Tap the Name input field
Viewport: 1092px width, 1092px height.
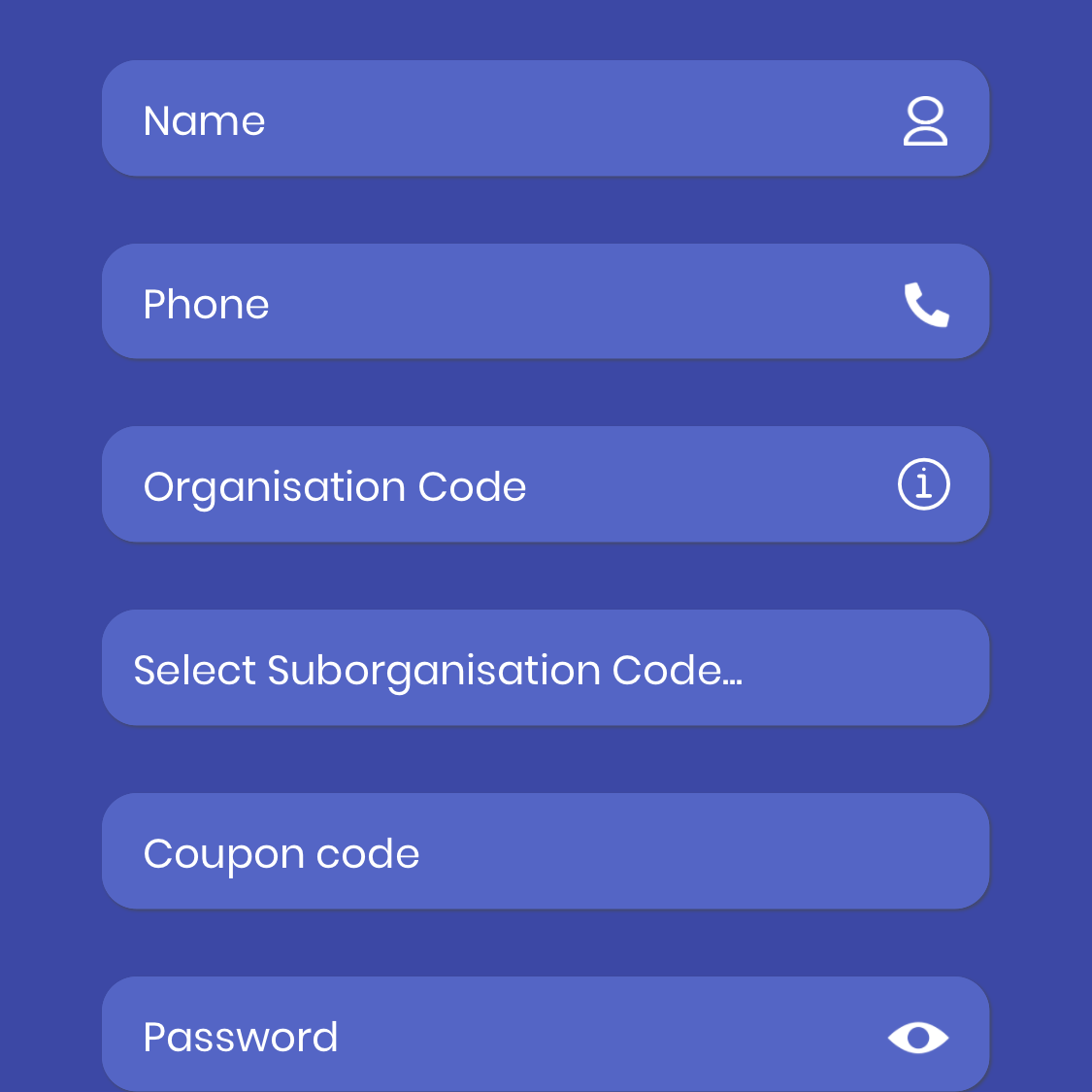coord(485,119)
